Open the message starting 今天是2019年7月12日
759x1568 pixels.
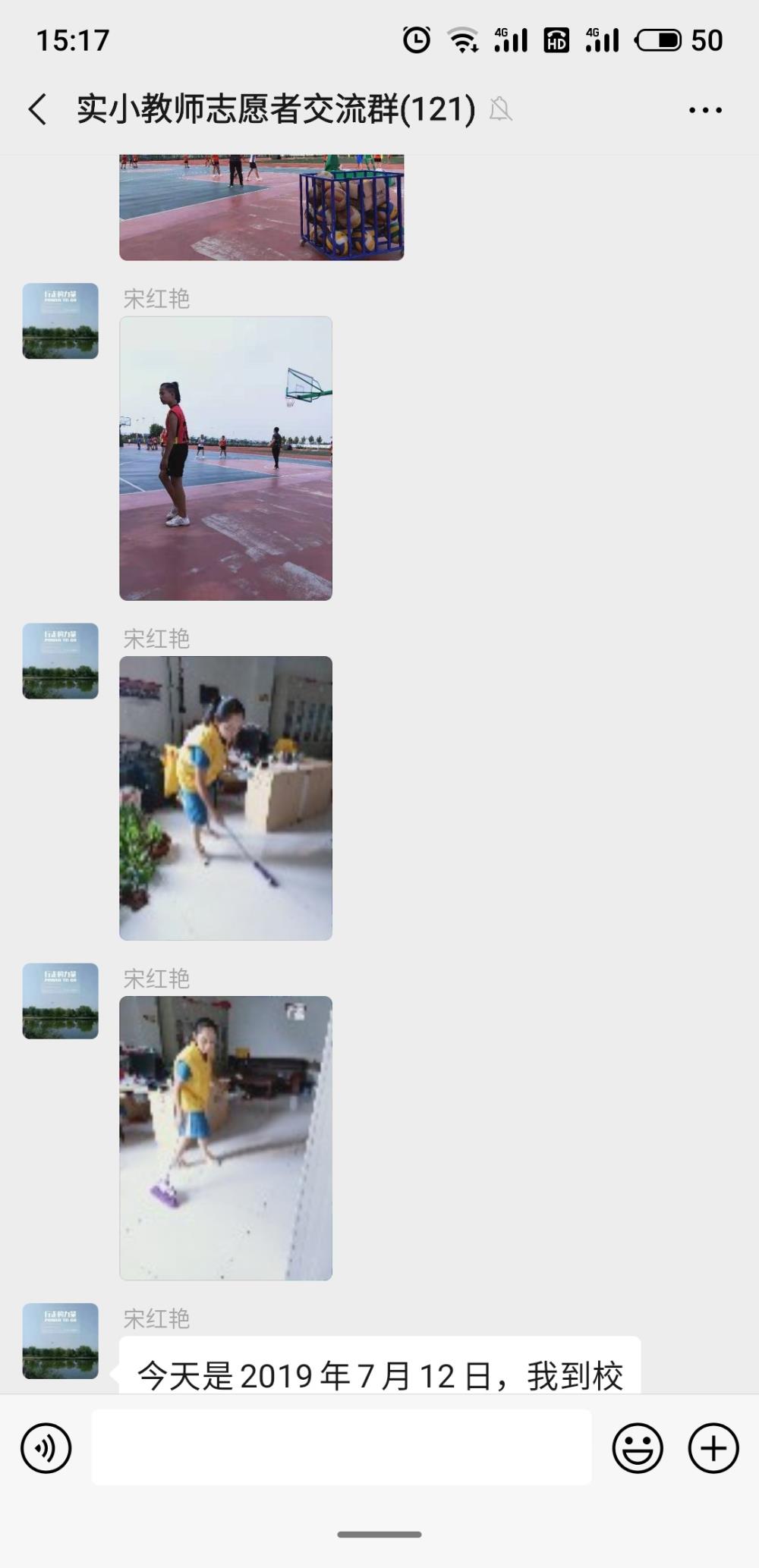click(380, 1365)
